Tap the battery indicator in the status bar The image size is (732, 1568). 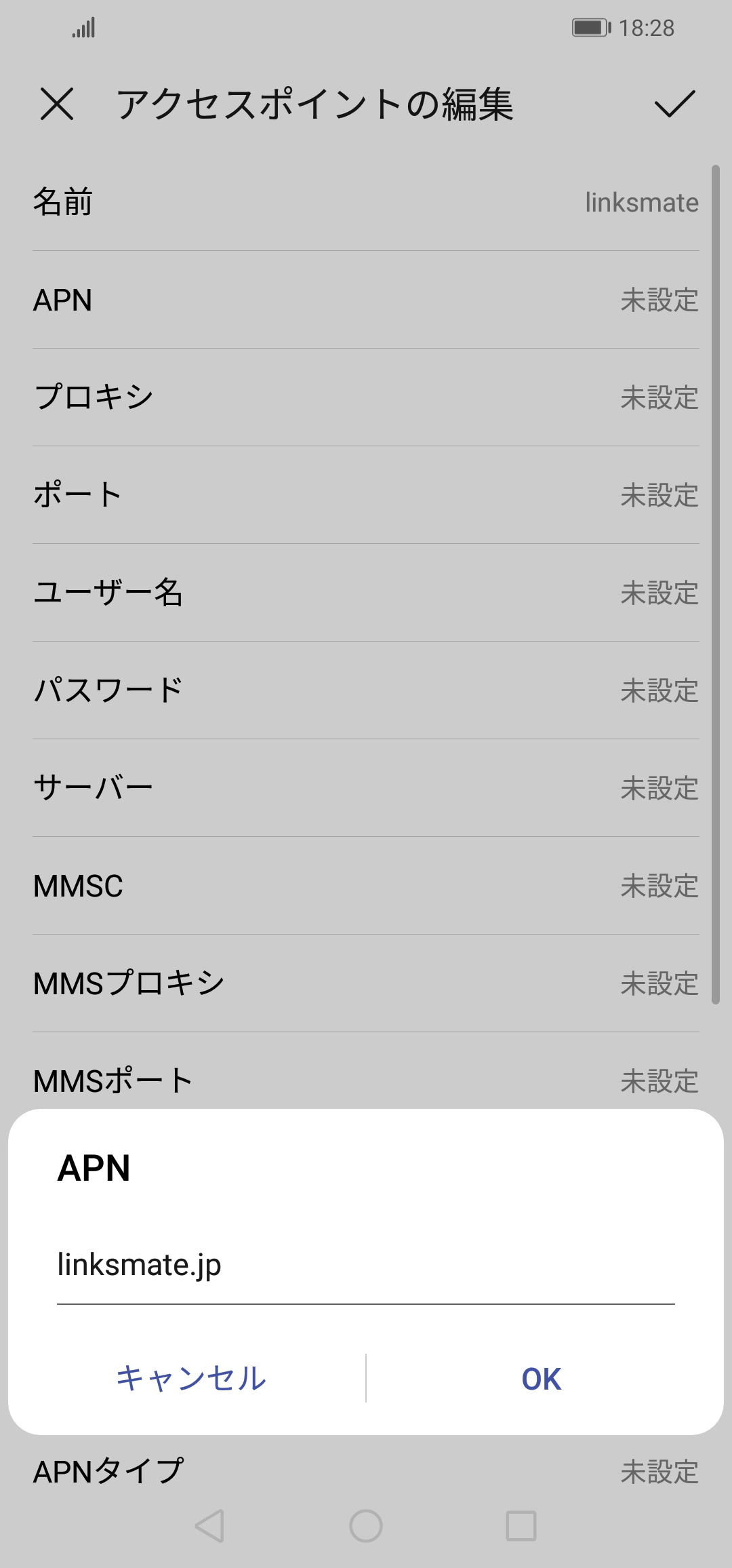[587, 27]
